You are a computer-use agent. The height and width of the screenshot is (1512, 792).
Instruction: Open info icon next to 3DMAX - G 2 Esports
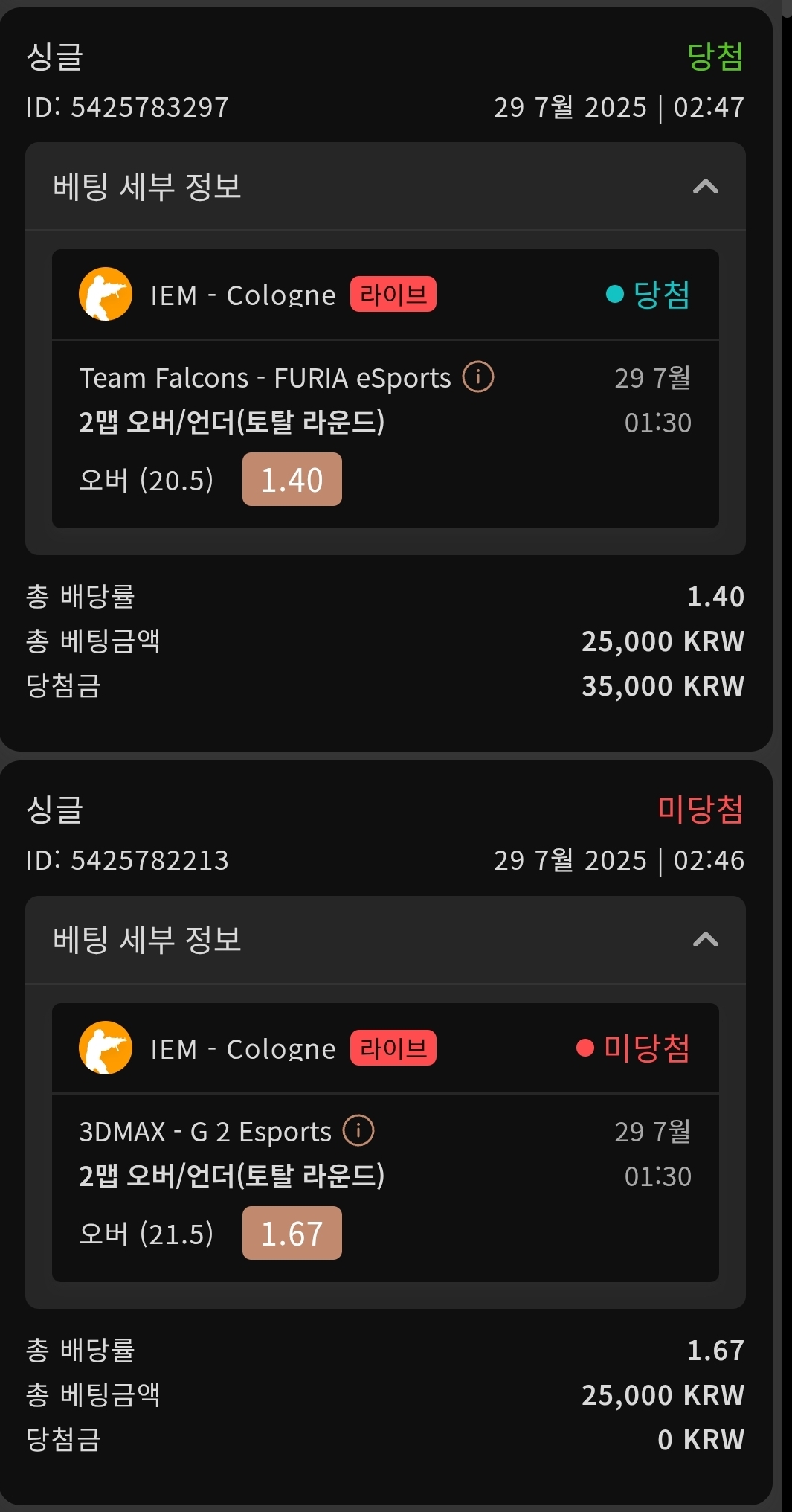(x=358, y=1131)
